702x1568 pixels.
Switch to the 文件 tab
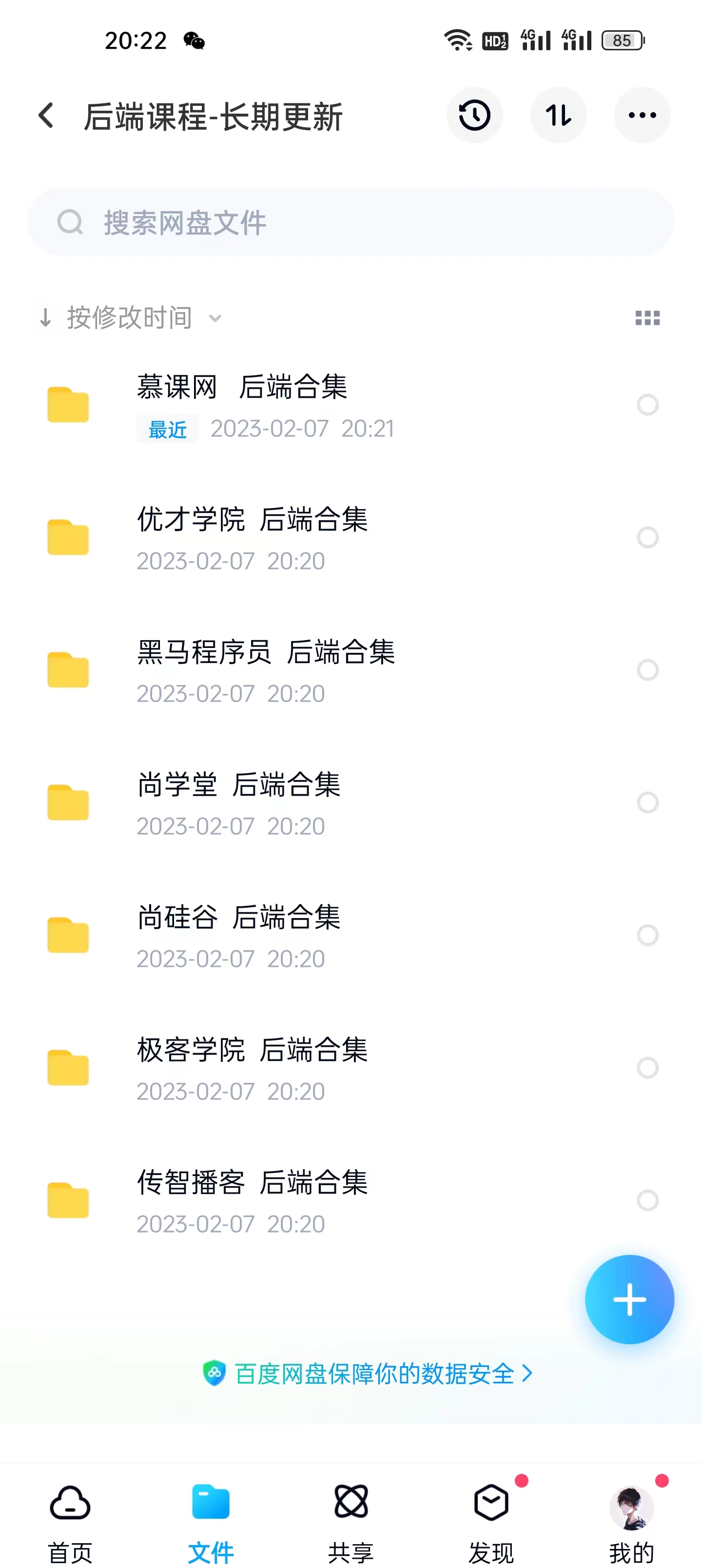point(210,1509)
